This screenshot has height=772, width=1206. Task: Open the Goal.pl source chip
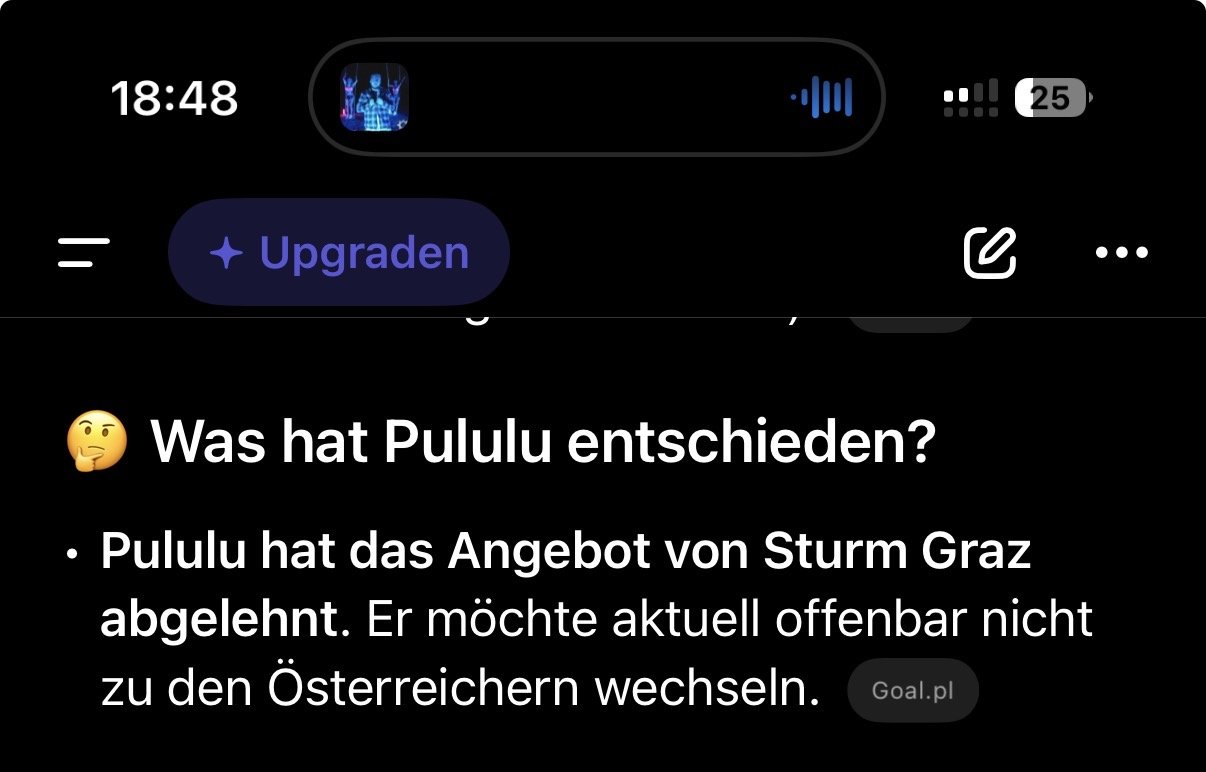click(x=912, y=691)
